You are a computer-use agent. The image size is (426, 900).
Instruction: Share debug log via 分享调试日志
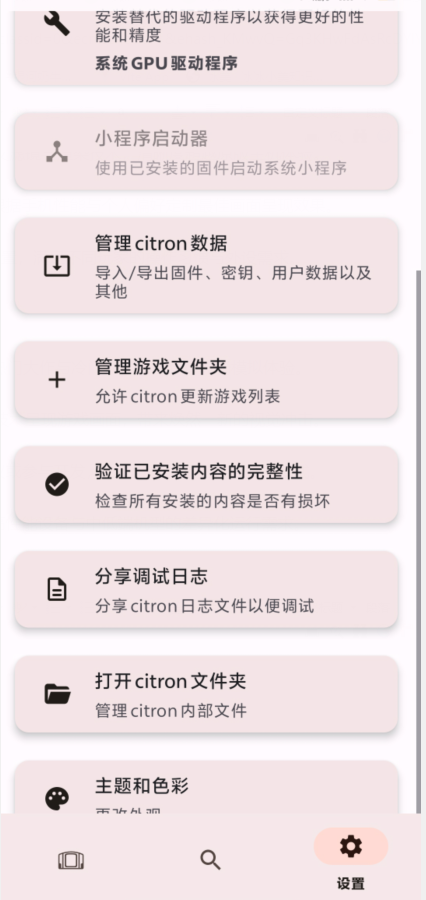tap(206, 589)
